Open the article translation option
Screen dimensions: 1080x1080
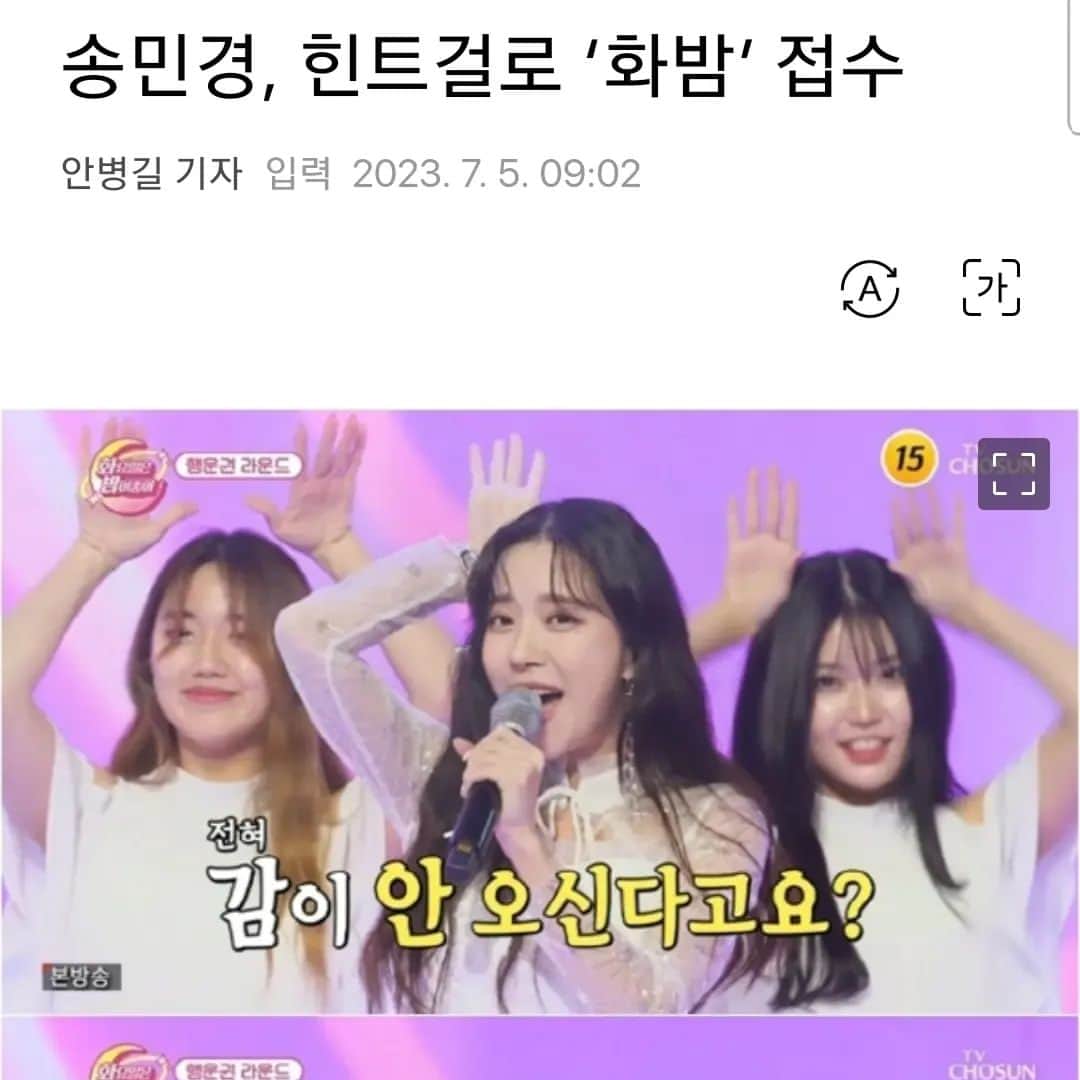point(870,290)
